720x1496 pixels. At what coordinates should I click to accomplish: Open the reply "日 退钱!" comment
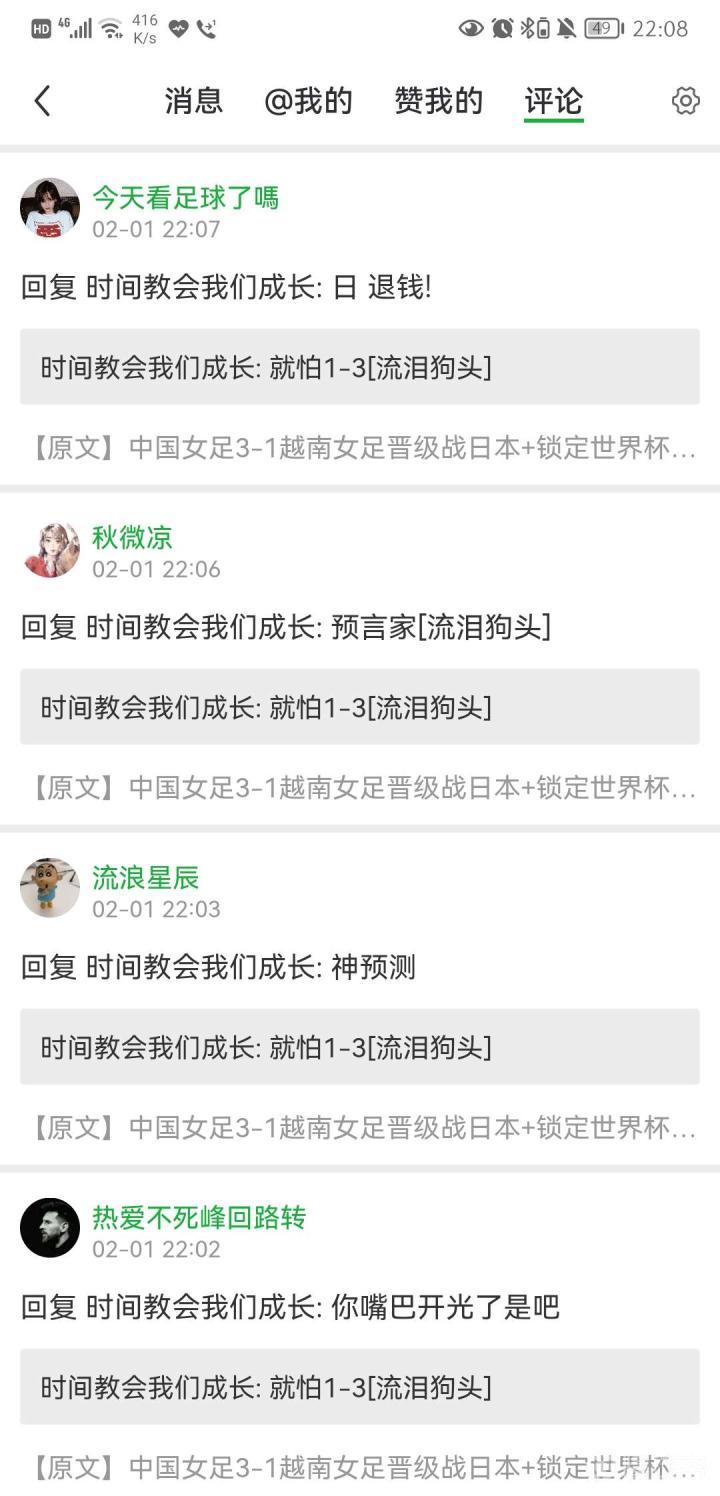pyautogui.click(x=227, y=288)
